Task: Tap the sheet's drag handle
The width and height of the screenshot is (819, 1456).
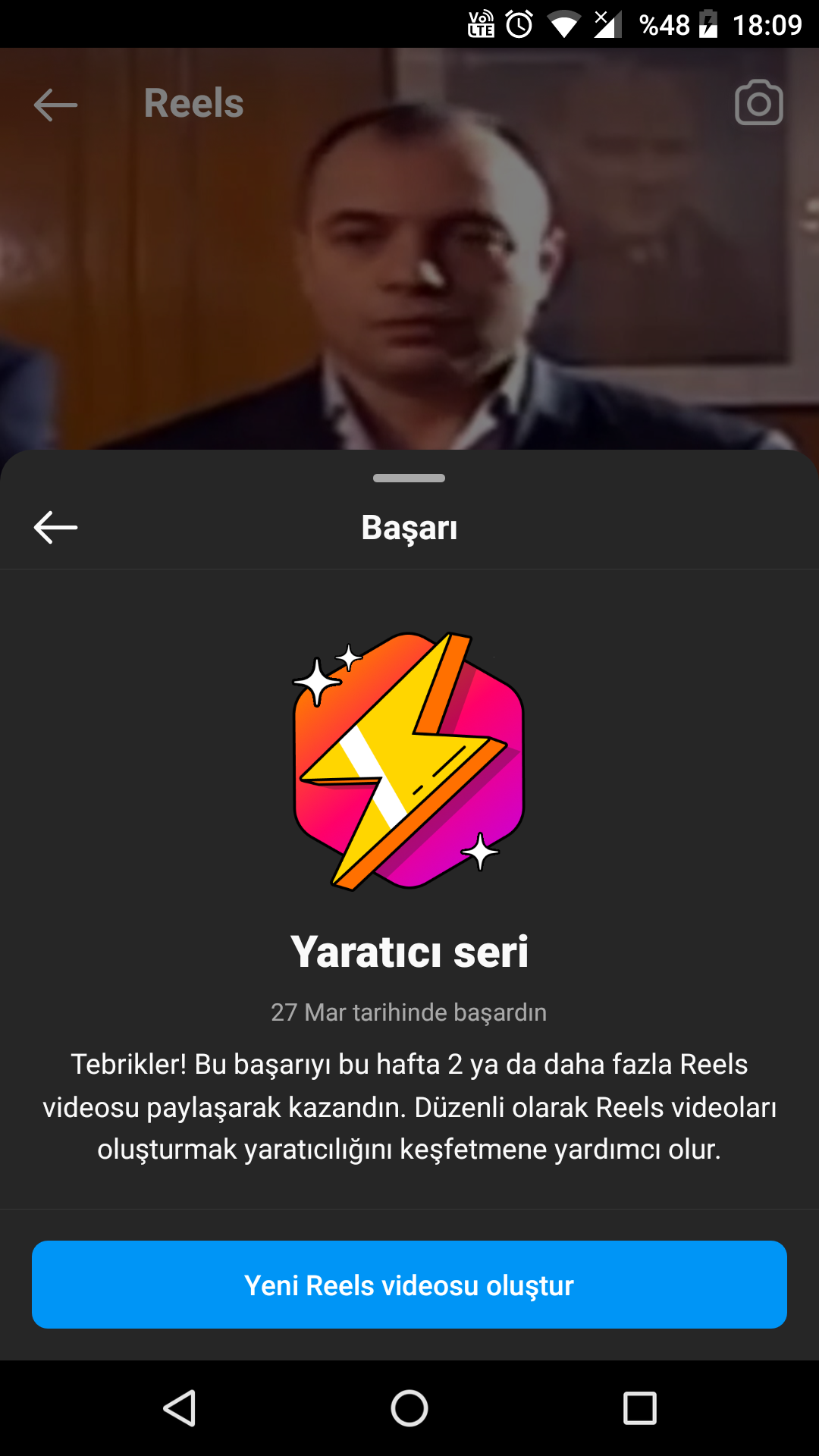Action: (x=409, y=478)
